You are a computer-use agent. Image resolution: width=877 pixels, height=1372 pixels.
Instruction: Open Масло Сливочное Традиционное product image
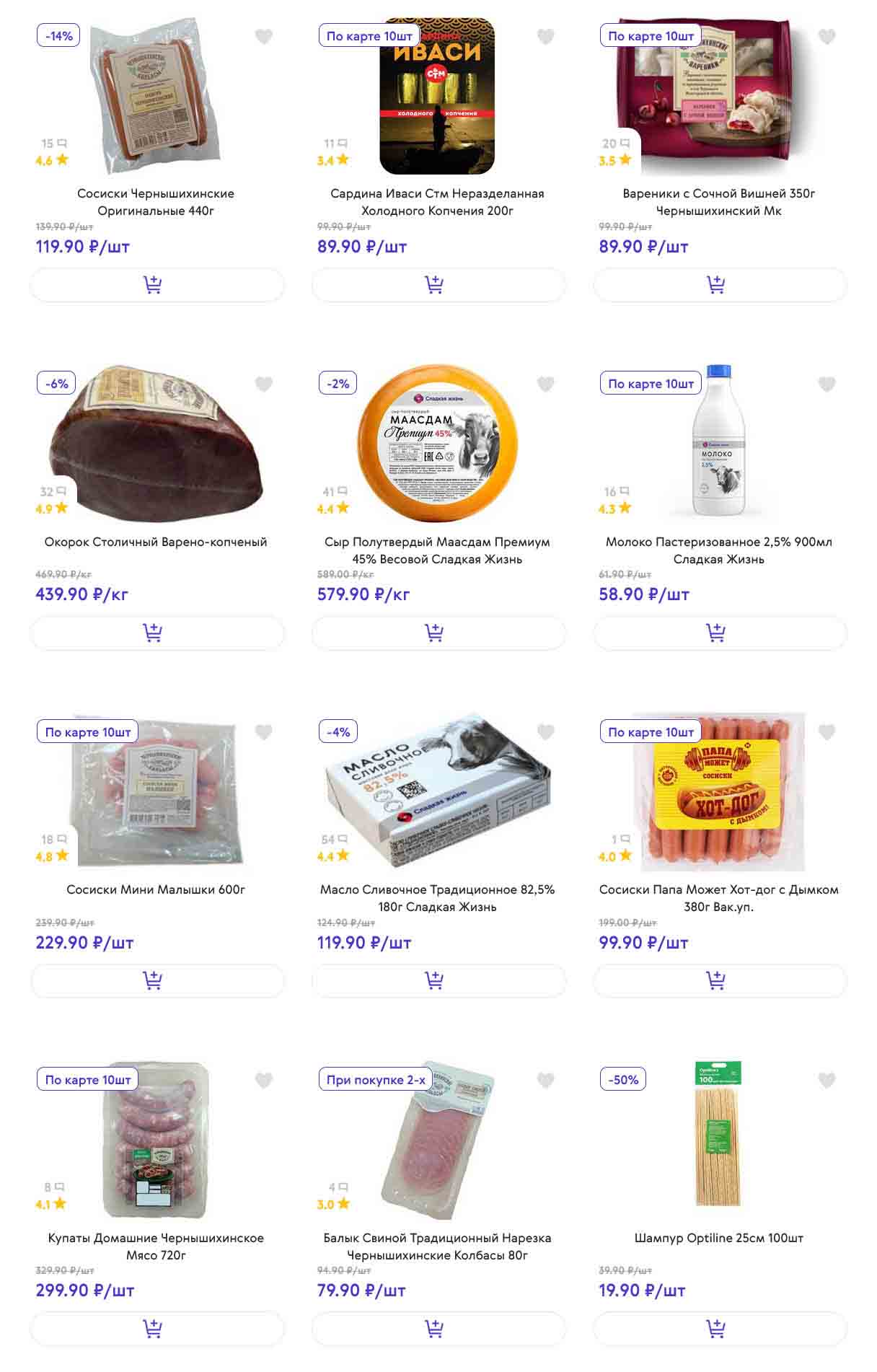tap(438, 791)
